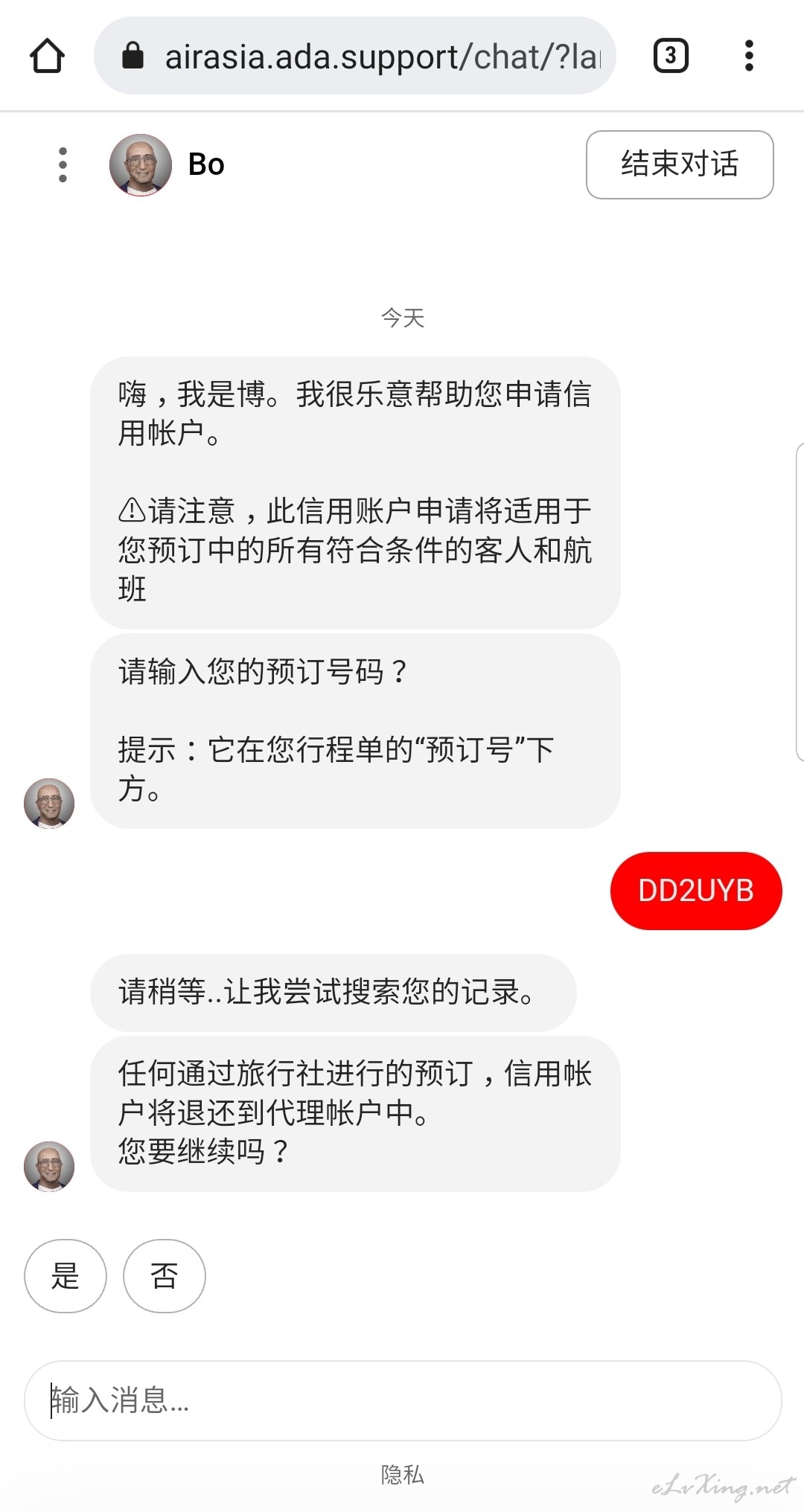Open the browser overflow menu
Screen dimensions: 804x1512
(749, 56)
